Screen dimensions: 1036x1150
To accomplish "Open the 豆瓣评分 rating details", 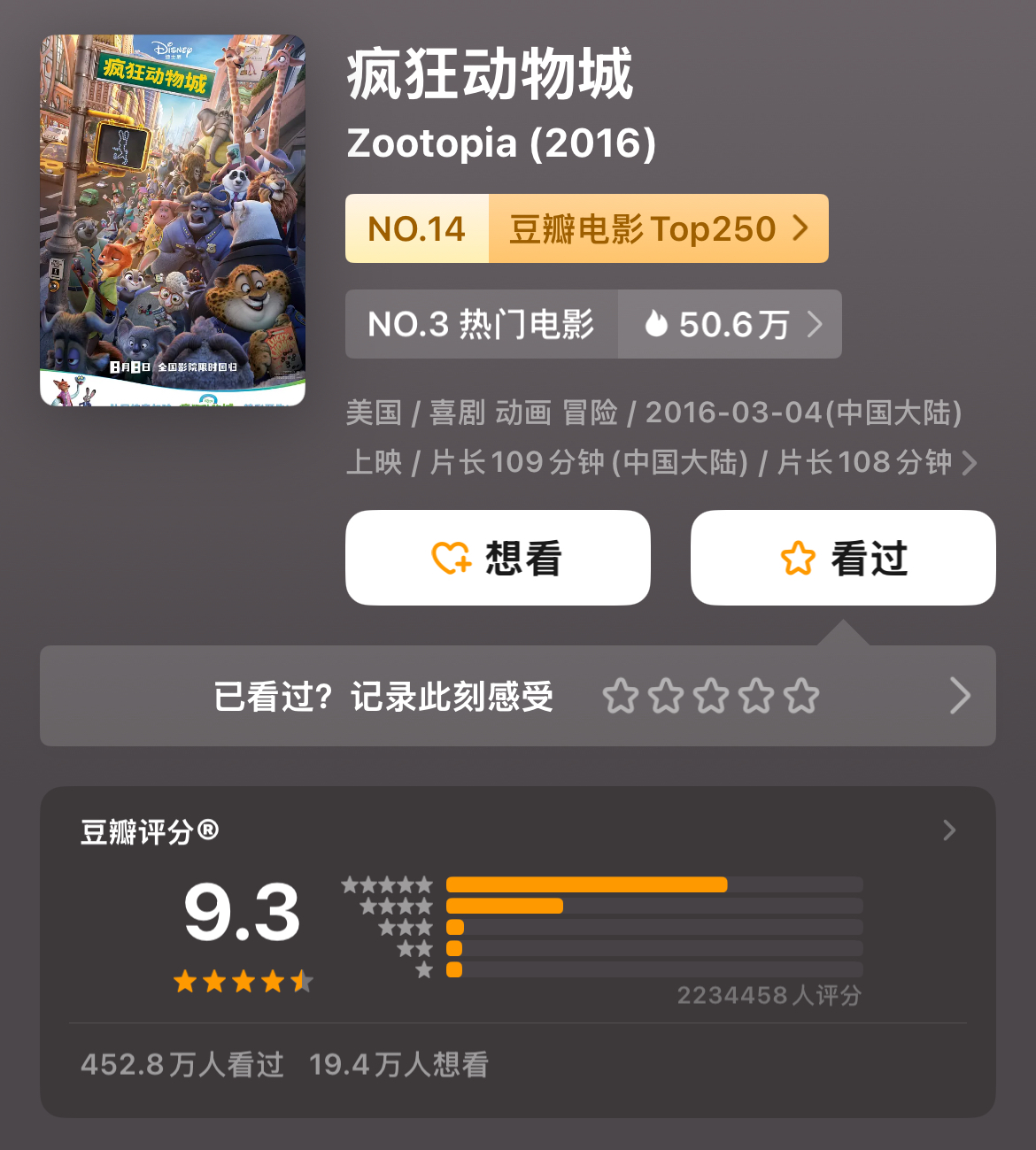I will click(x=948, y=830).
